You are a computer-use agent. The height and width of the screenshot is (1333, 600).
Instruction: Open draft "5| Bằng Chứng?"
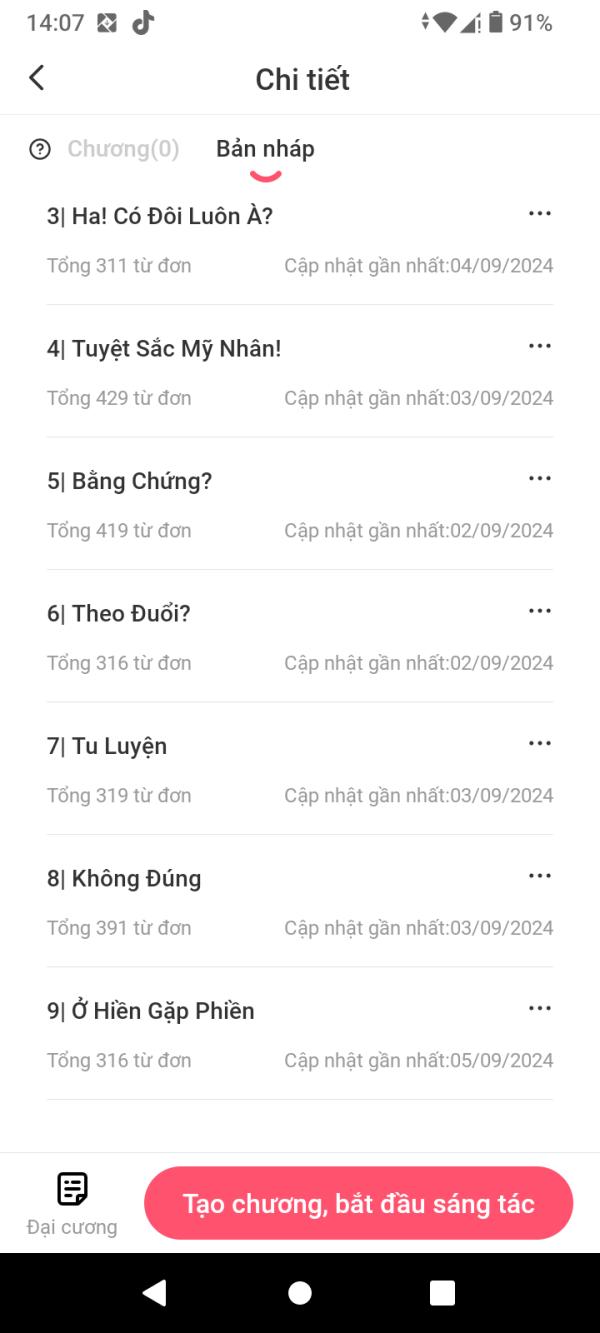[x=130, y=481]
